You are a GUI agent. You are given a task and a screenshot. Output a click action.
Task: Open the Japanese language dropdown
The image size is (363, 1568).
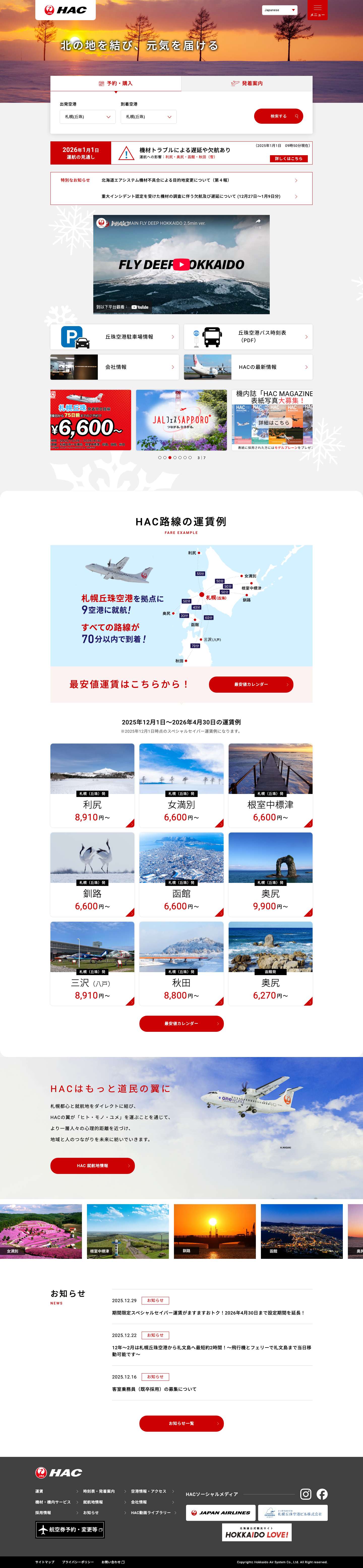click(x=280, y=10)
